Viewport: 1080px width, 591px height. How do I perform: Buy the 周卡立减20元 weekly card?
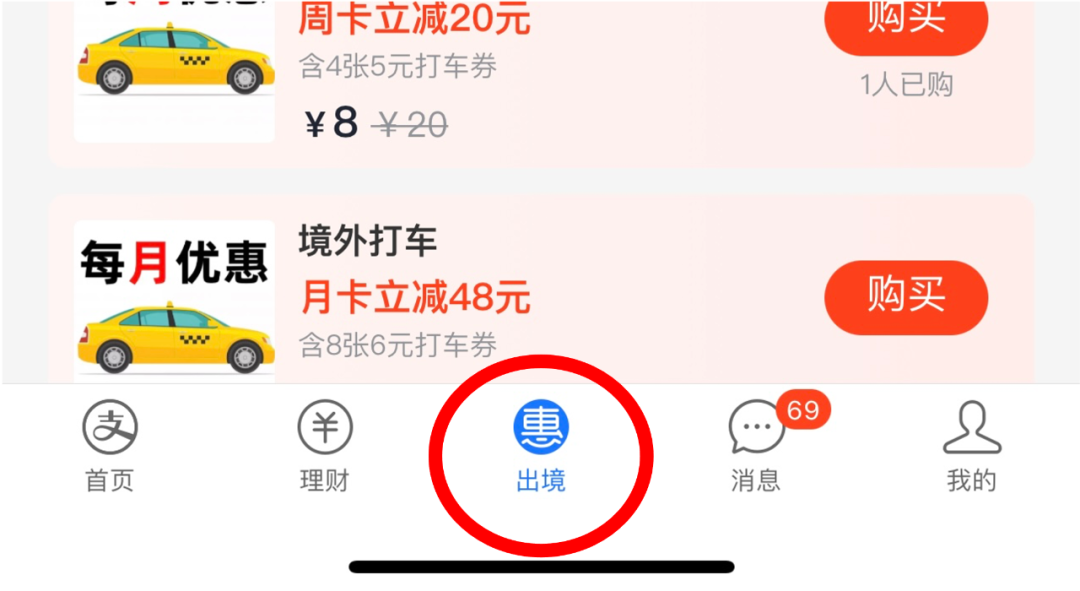[905, 22]
